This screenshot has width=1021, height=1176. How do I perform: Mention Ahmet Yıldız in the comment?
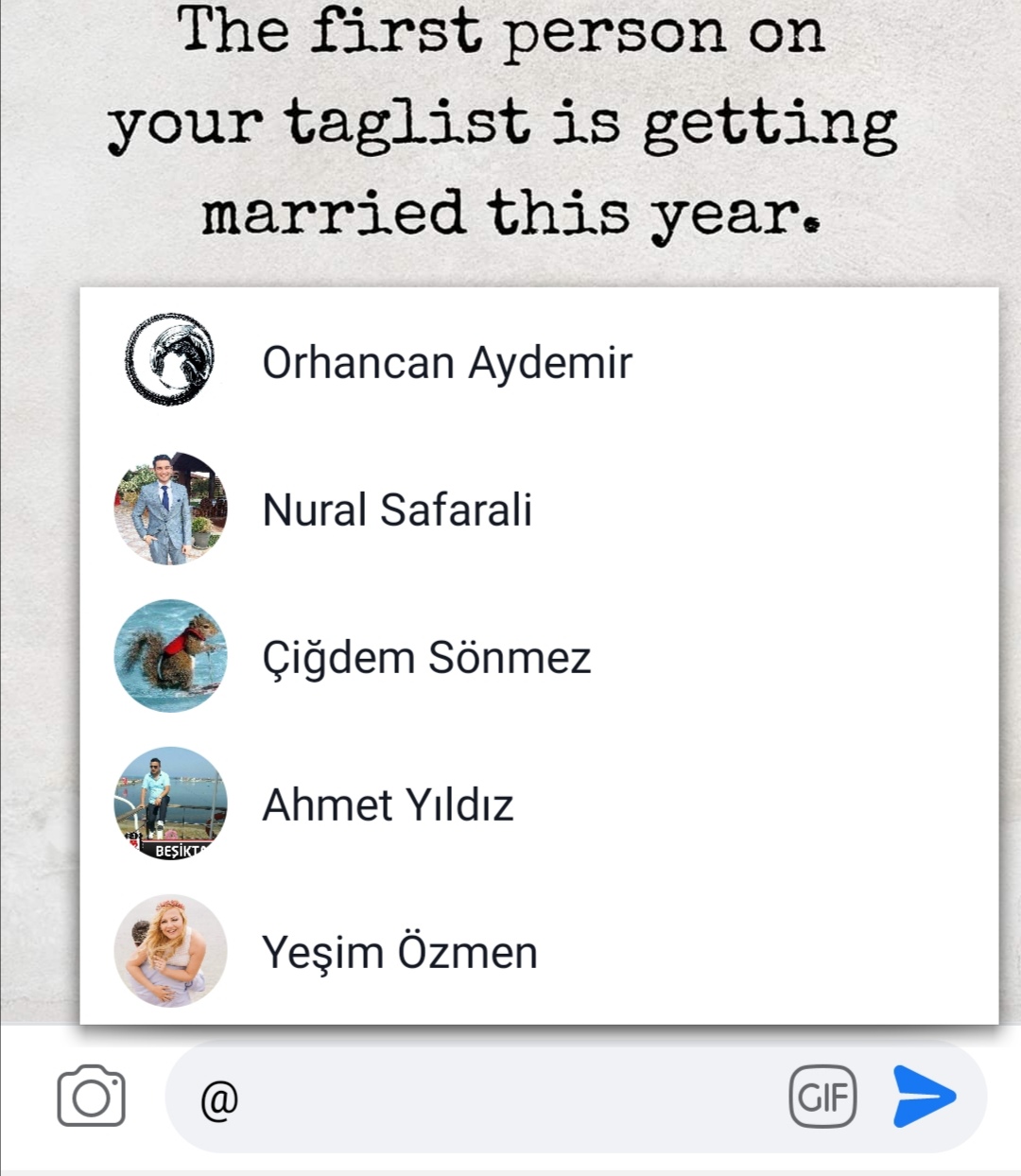(388, 805)
